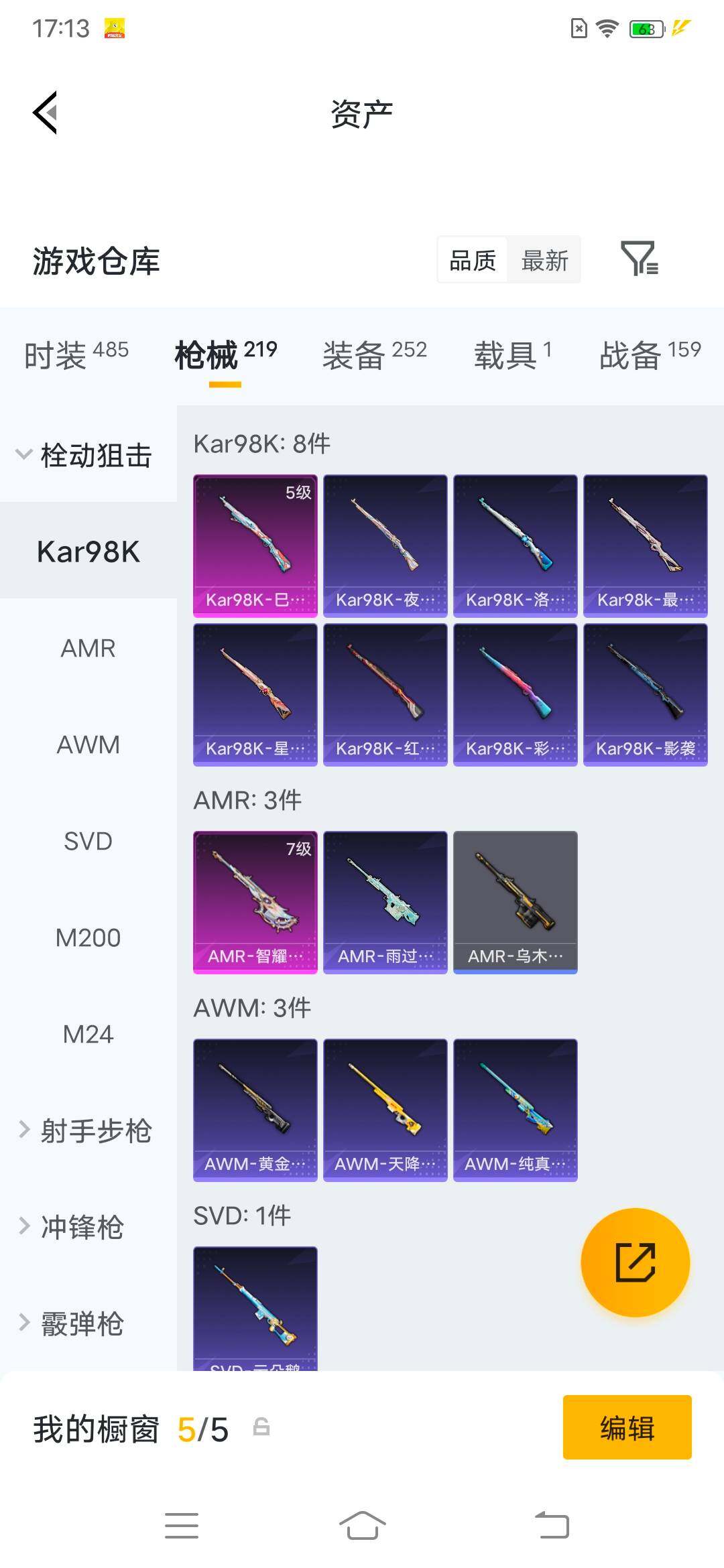This screenshot has width=724, height=1568.
Task: Tap 编辑 to edit my showcase
Action: click(627, 1427)
